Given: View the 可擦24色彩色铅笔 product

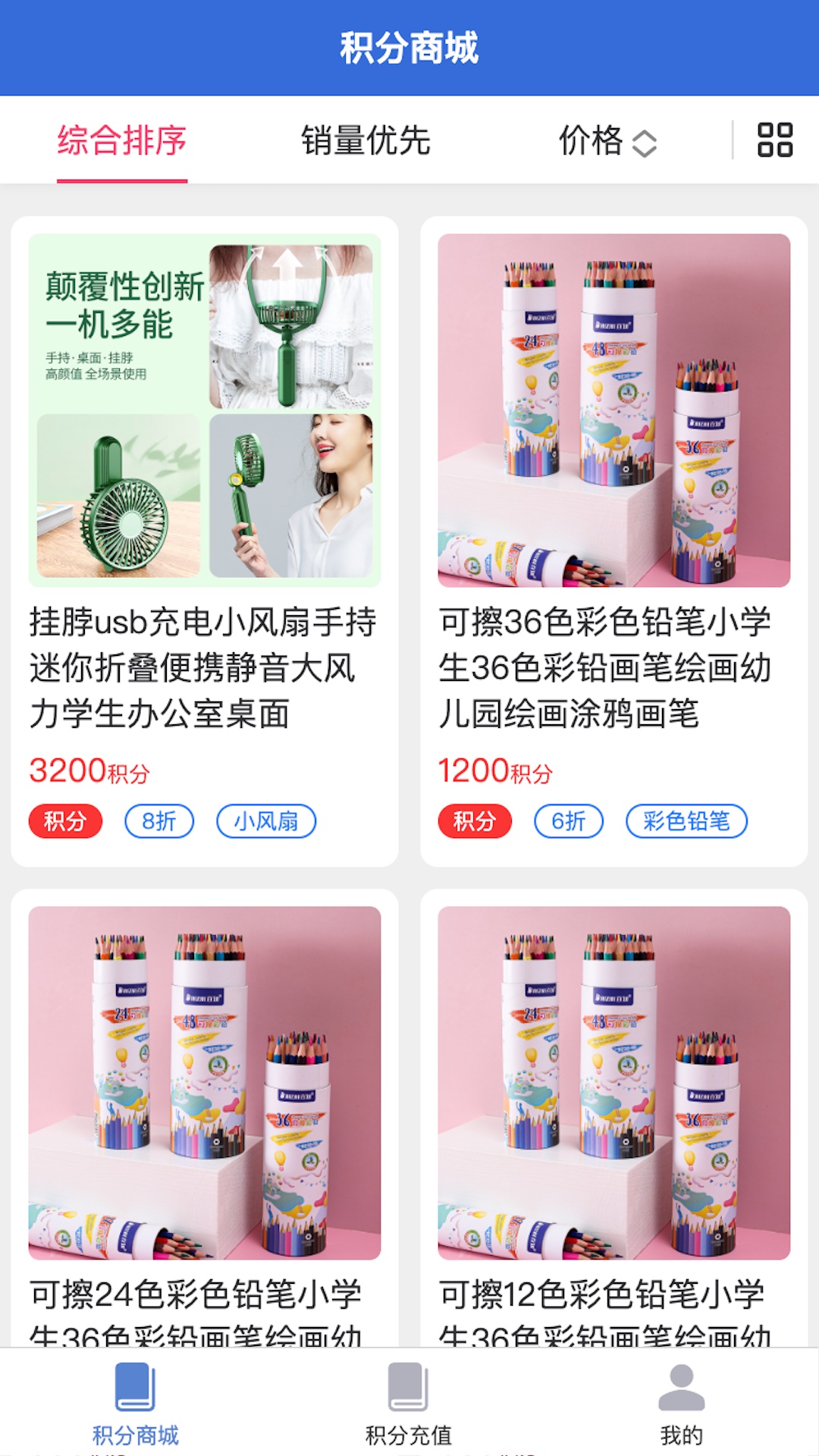Looking at the screenshot, I should pos(204,1100).
